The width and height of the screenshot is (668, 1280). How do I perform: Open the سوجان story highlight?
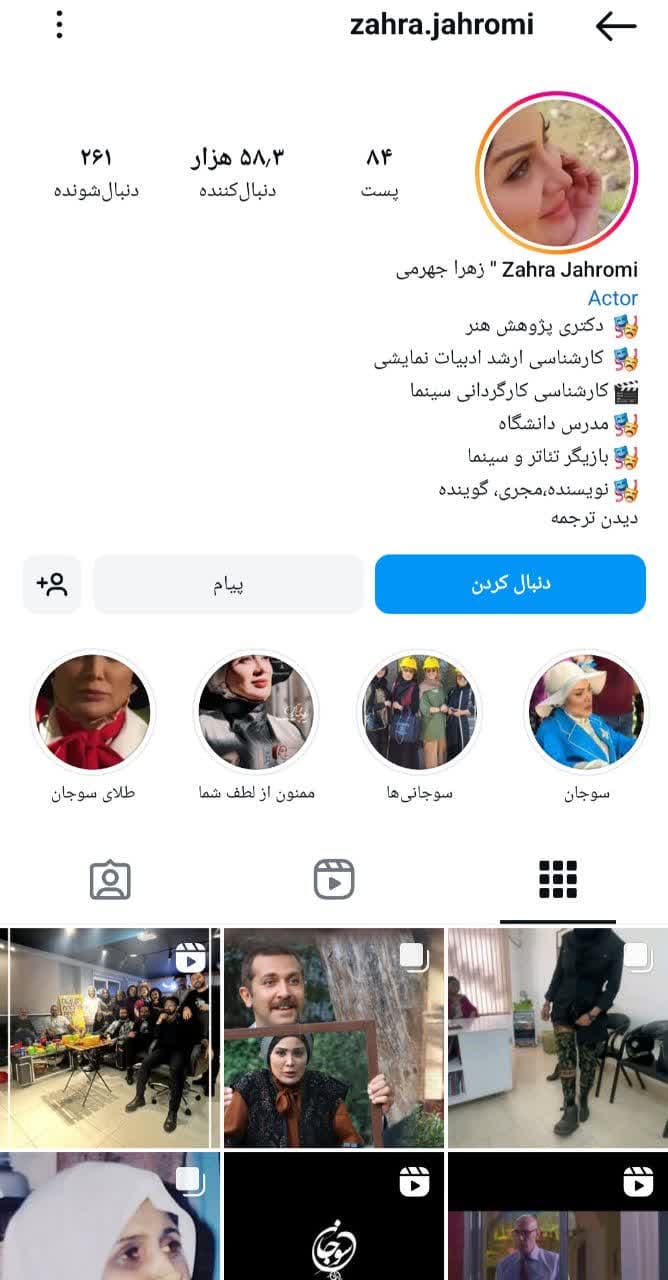(x=586, y=712)
